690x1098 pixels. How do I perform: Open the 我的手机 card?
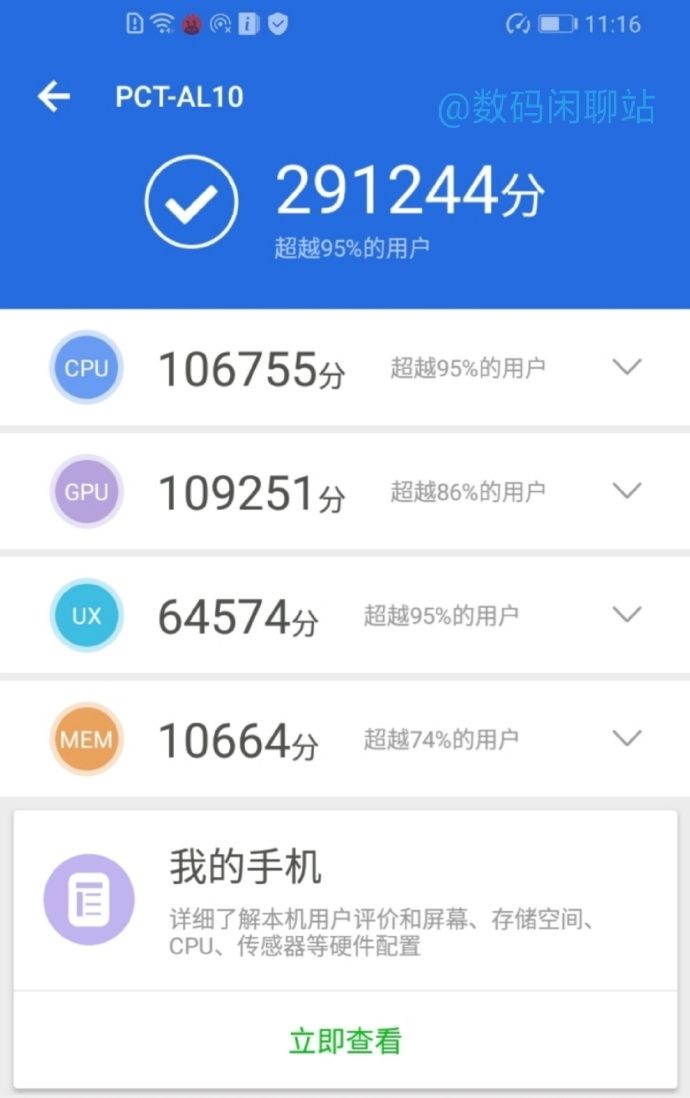[345, 900]
